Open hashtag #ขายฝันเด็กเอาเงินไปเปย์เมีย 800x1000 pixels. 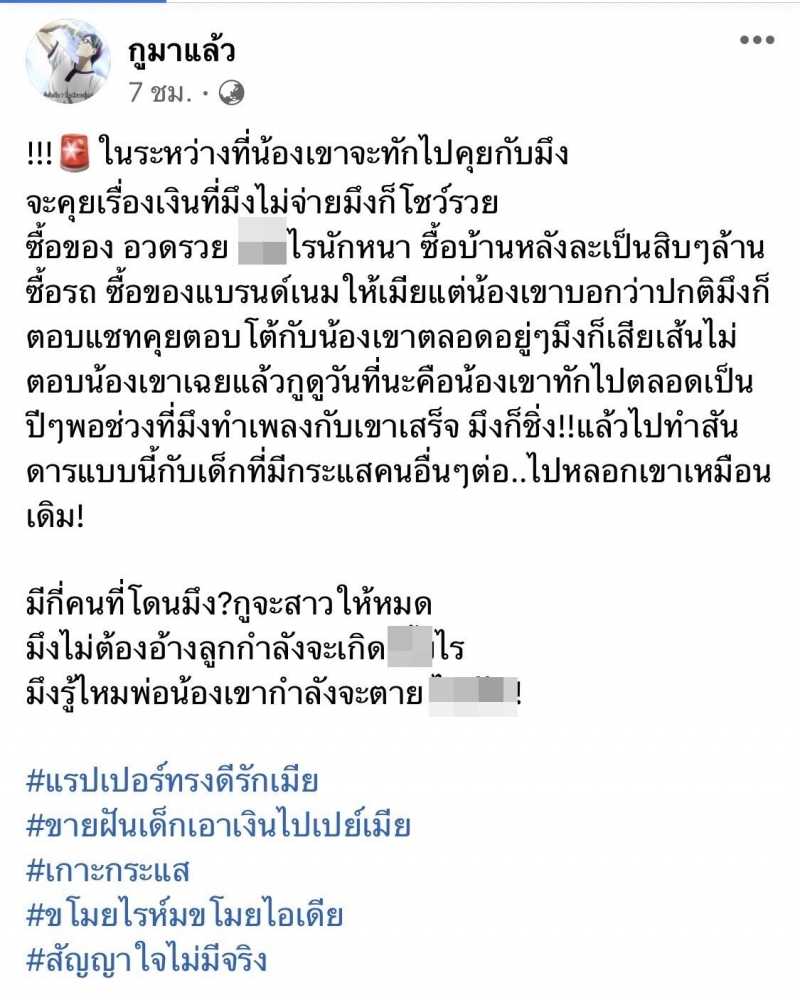pos(220,826)
